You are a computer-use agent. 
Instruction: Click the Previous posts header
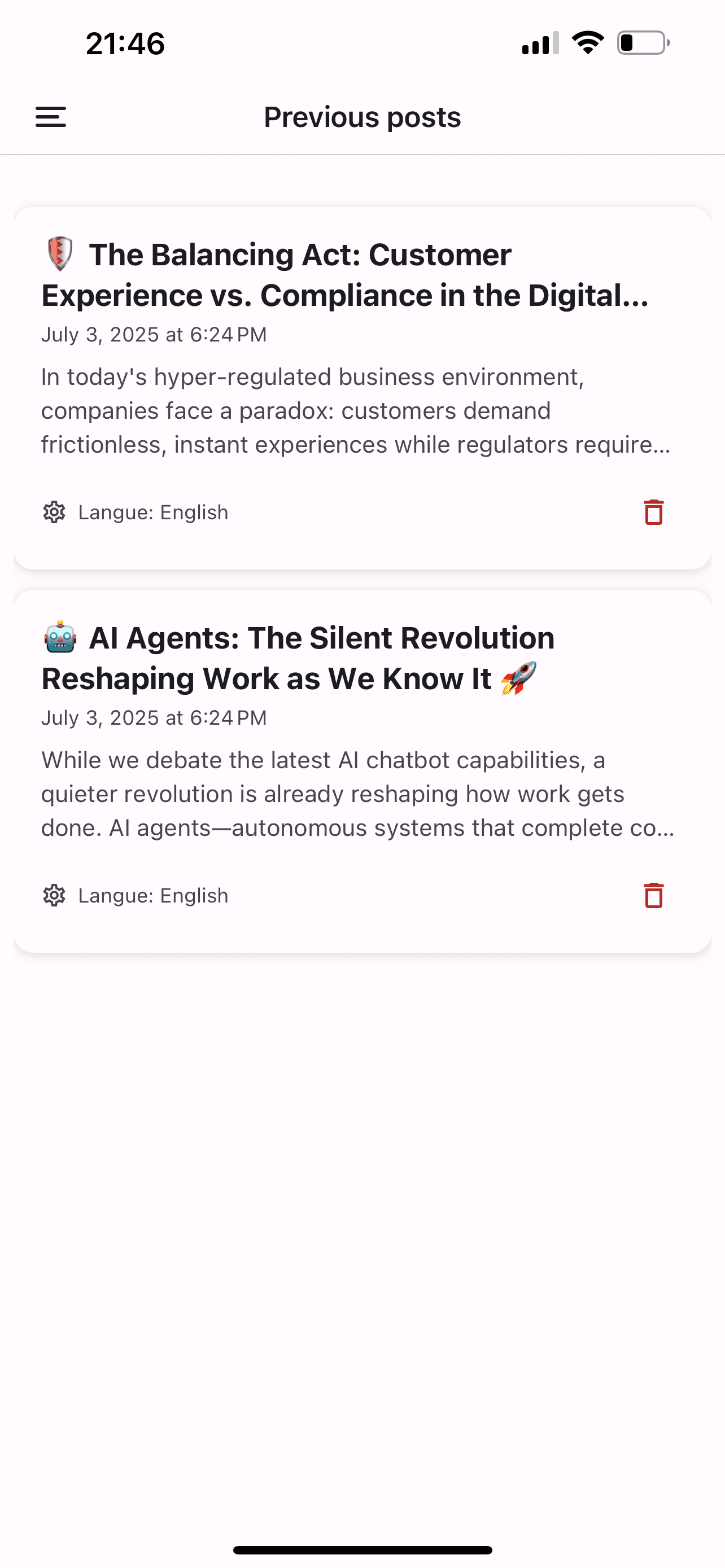pyautogui.click(x=362, y=116)
